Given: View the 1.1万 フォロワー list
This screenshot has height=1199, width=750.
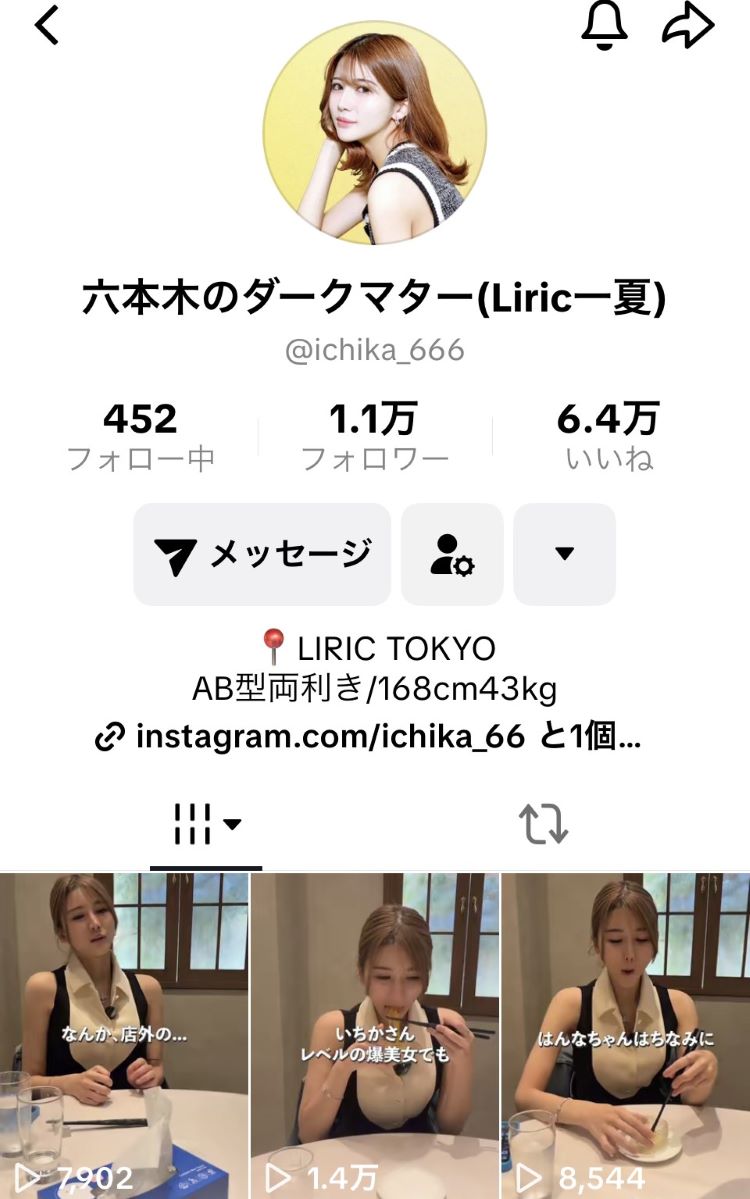Looking at the screenshot, I should [374, 436].
